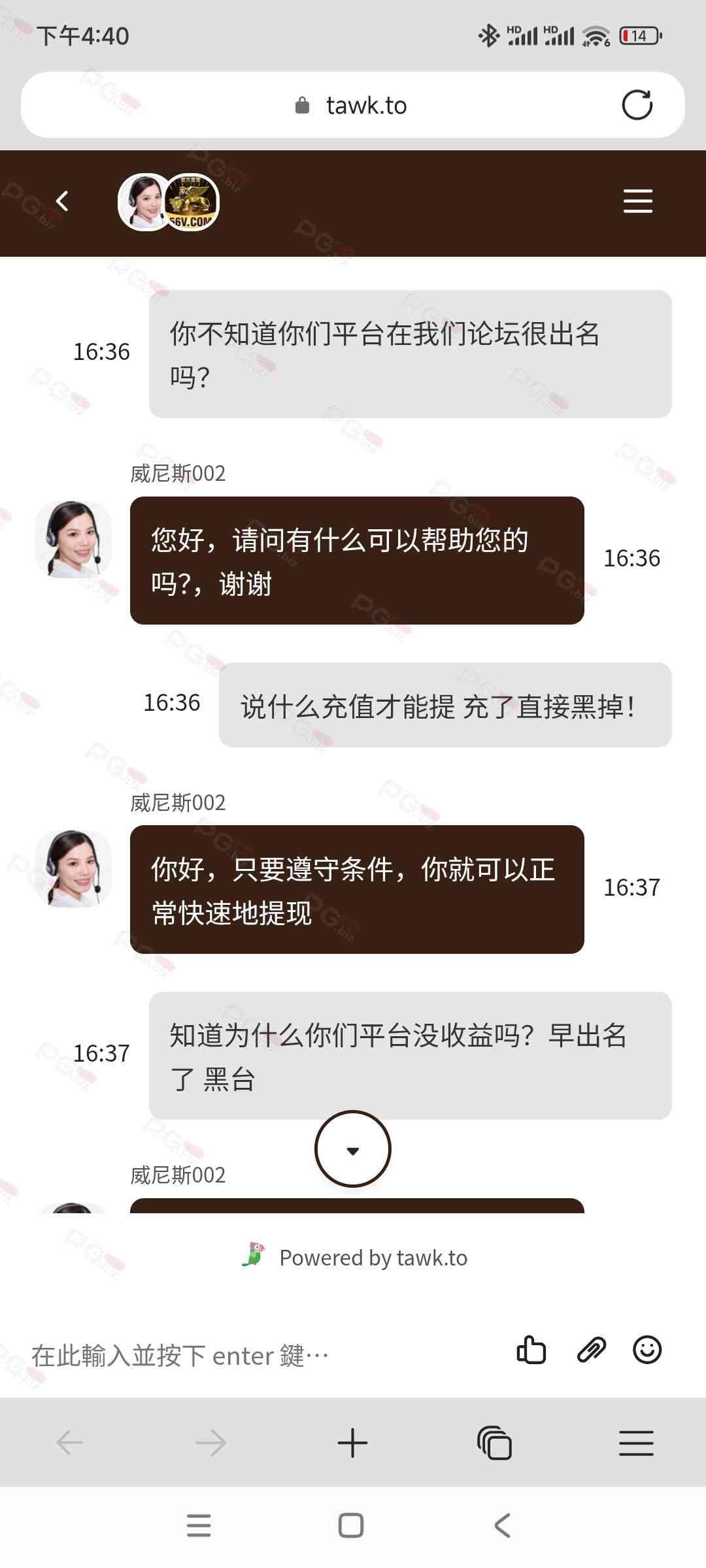
Task: Open the browser menu in bottom toolbar
Action: [636, 1443]
